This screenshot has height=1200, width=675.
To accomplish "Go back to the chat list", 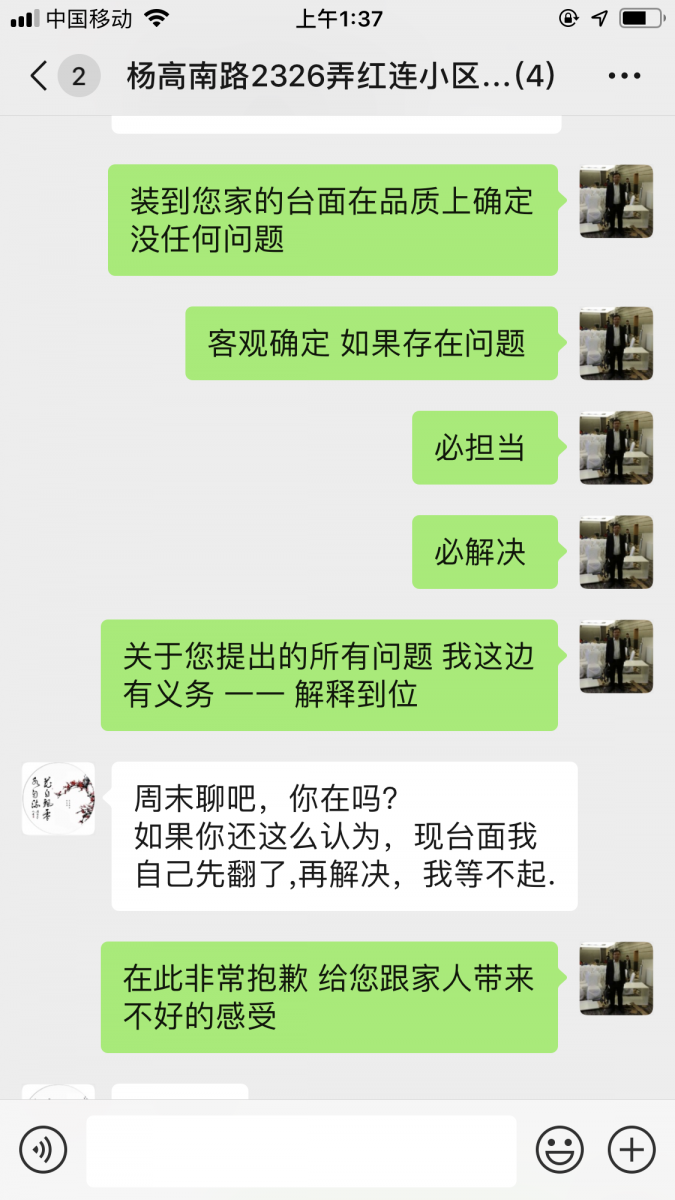I will tap(40, 76).
